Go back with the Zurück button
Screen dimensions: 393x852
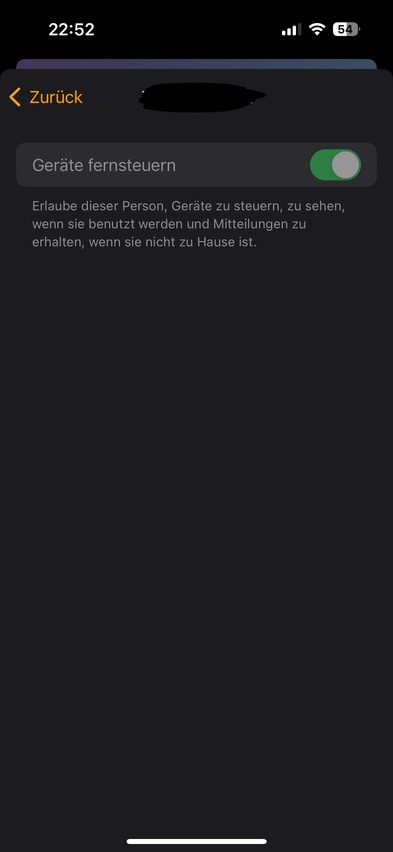pos(46,97)
